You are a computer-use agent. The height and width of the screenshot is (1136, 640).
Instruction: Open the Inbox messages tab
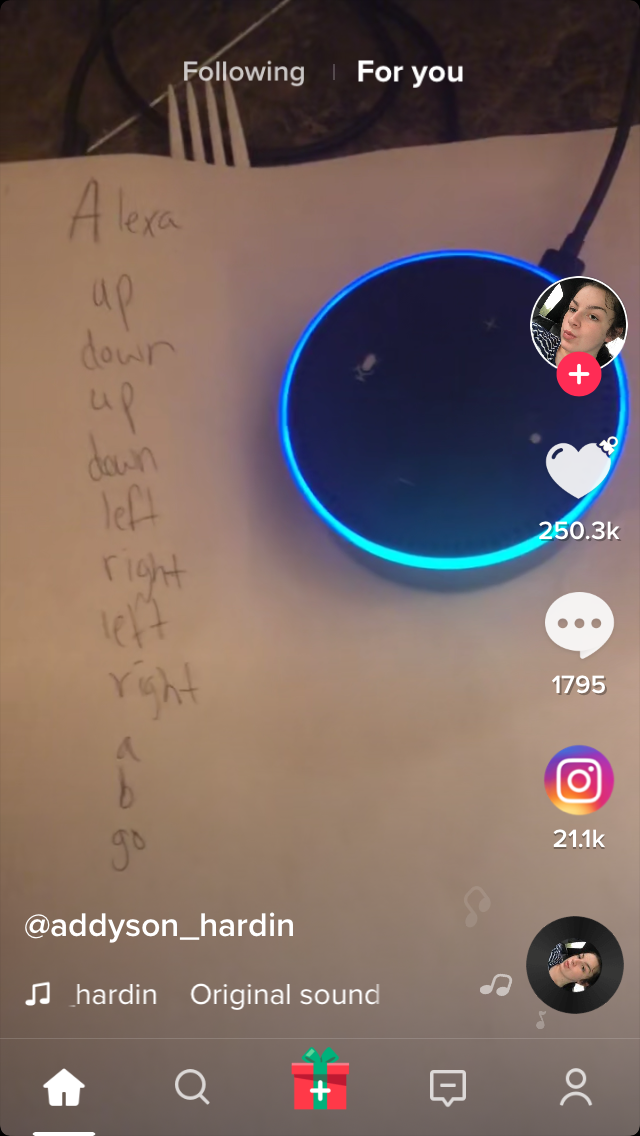(448, 1086)
